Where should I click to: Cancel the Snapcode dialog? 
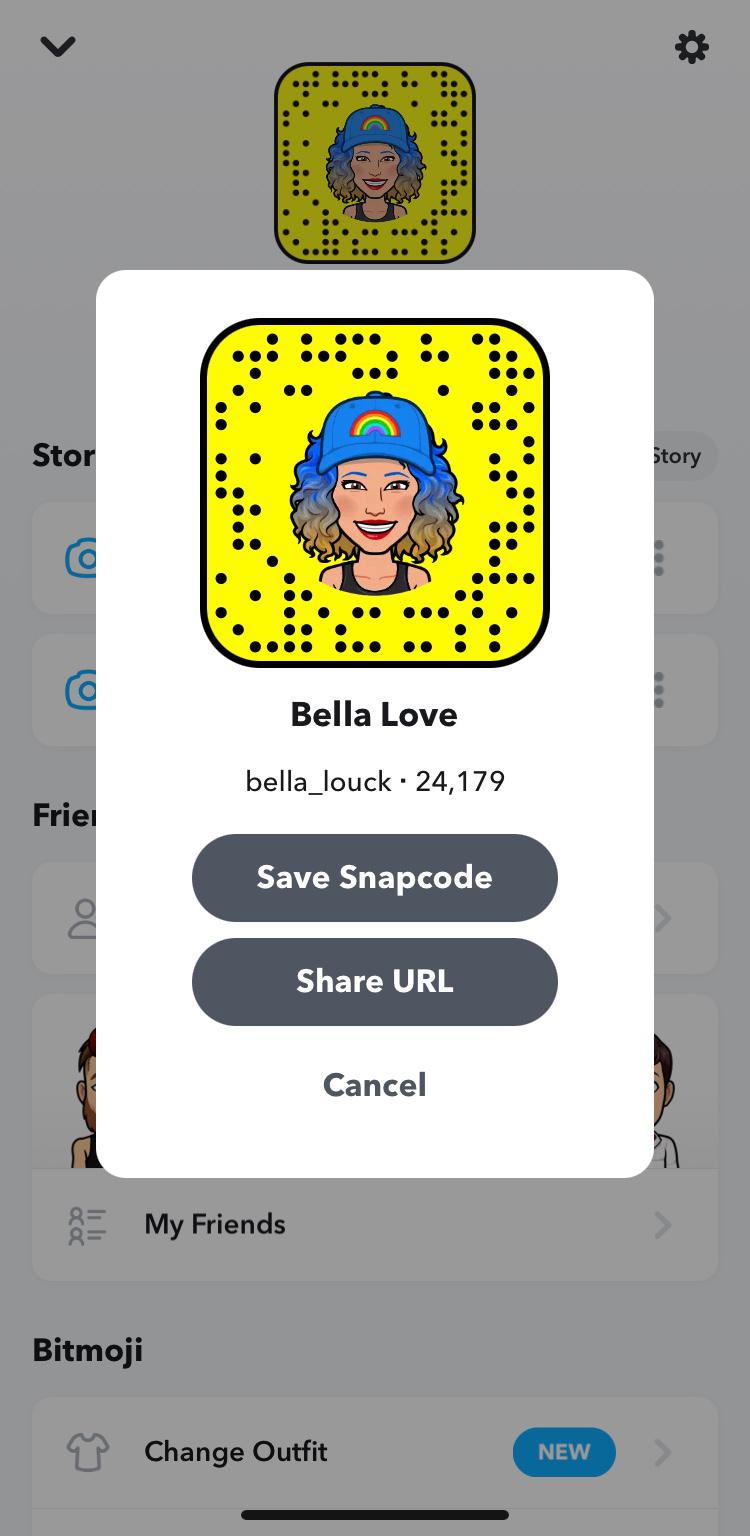tap(374, 1085)
